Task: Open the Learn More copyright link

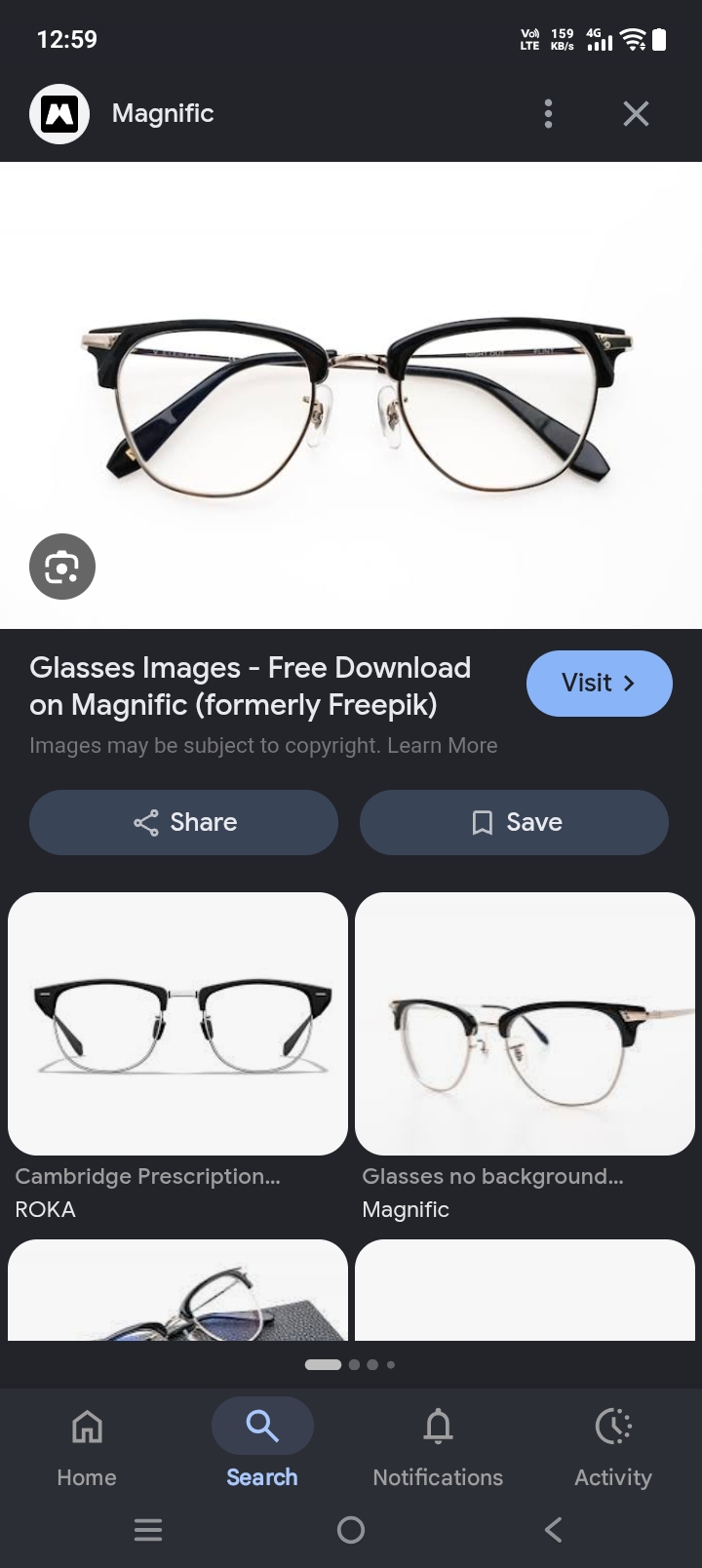Action: point(443,745)
